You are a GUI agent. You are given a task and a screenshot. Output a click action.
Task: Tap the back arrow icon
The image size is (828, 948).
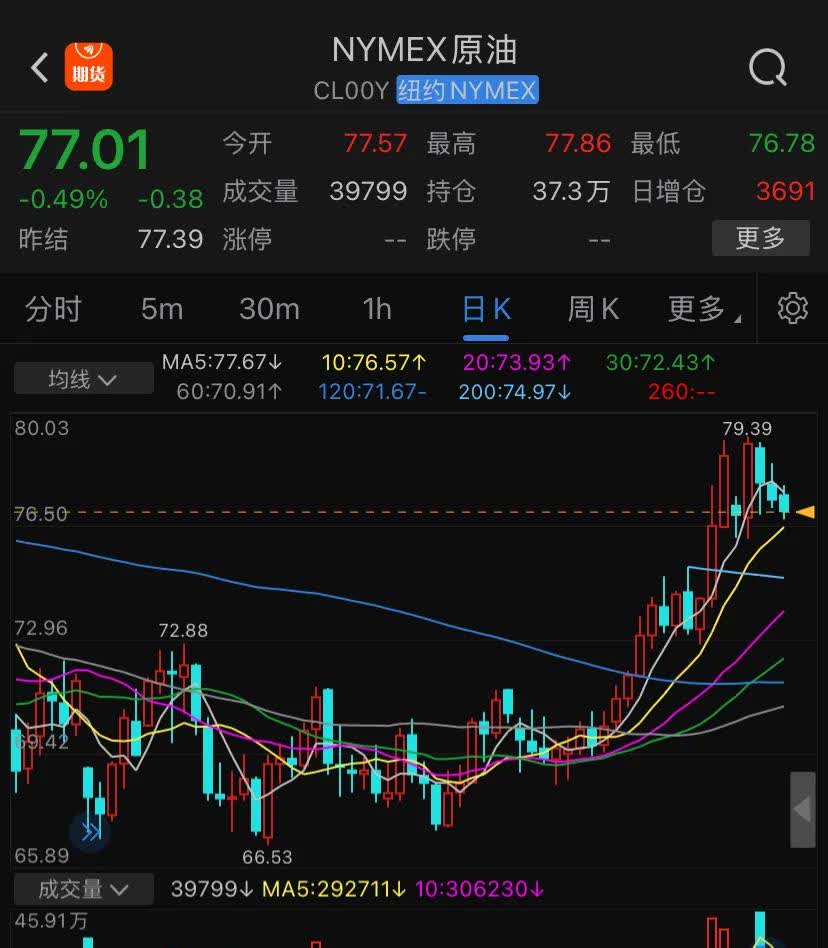(x=36, y=66)
